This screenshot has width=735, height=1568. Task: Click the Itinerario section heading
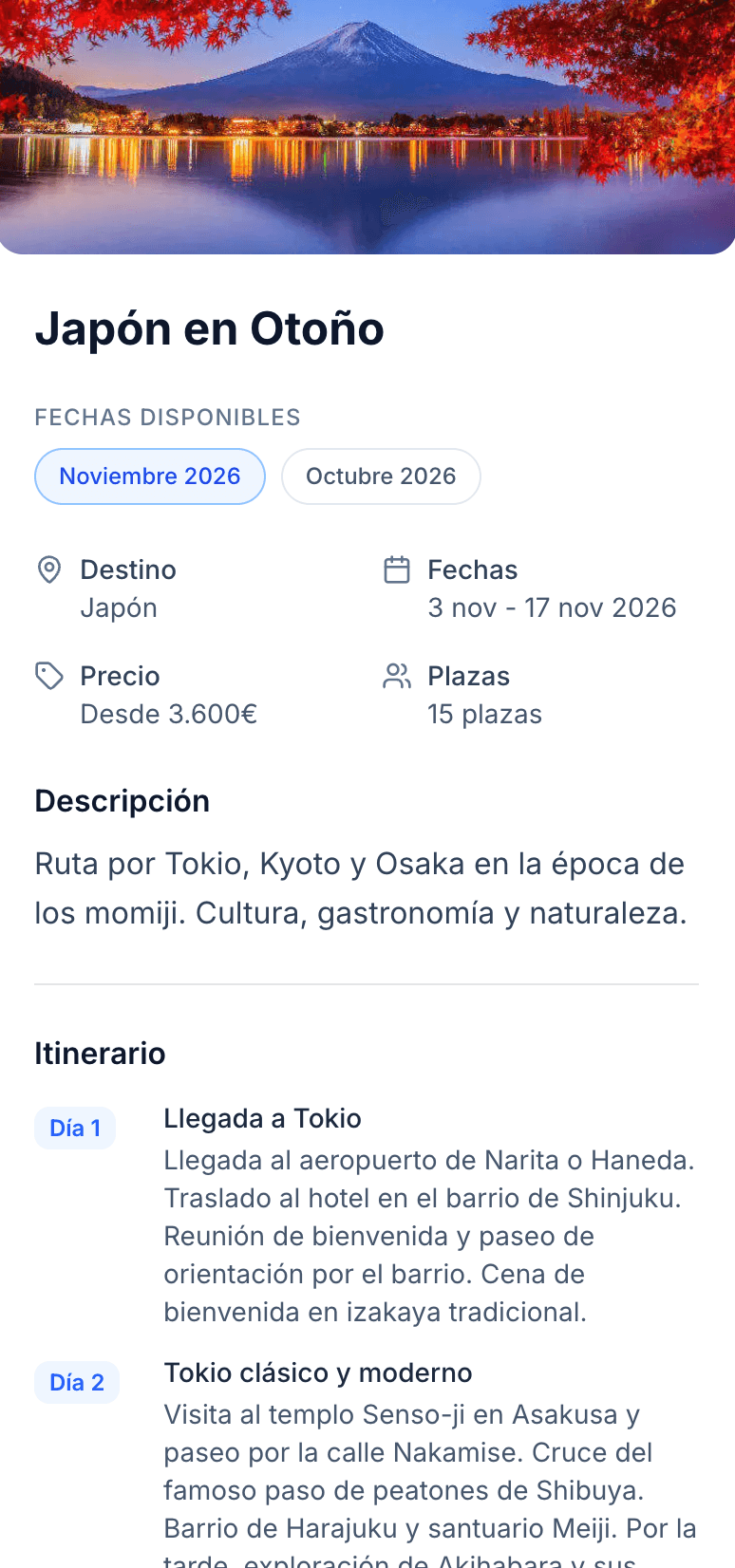coord(100,1054)
